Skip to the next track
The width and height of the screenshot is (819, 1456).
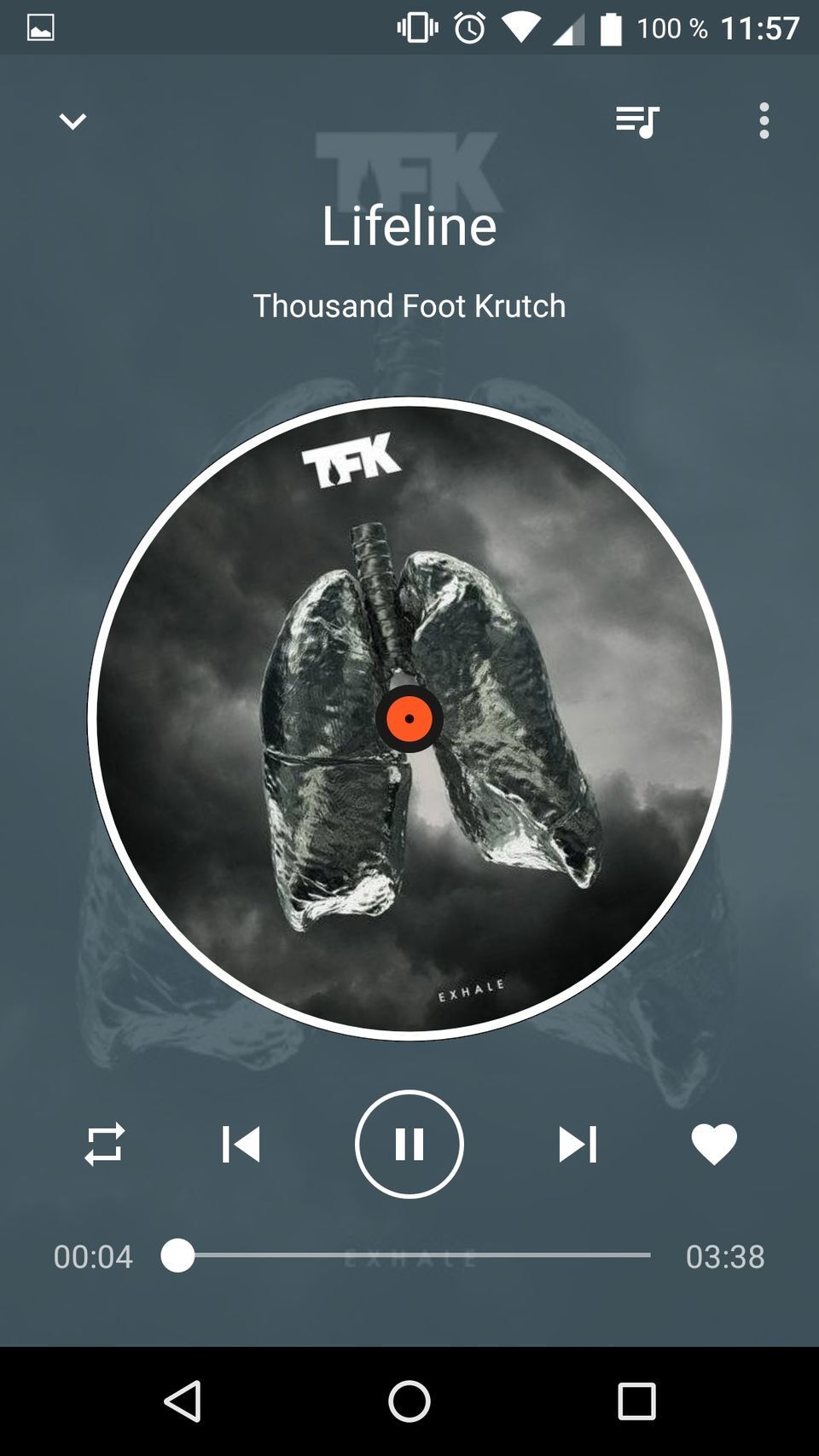coord(578,1144)
